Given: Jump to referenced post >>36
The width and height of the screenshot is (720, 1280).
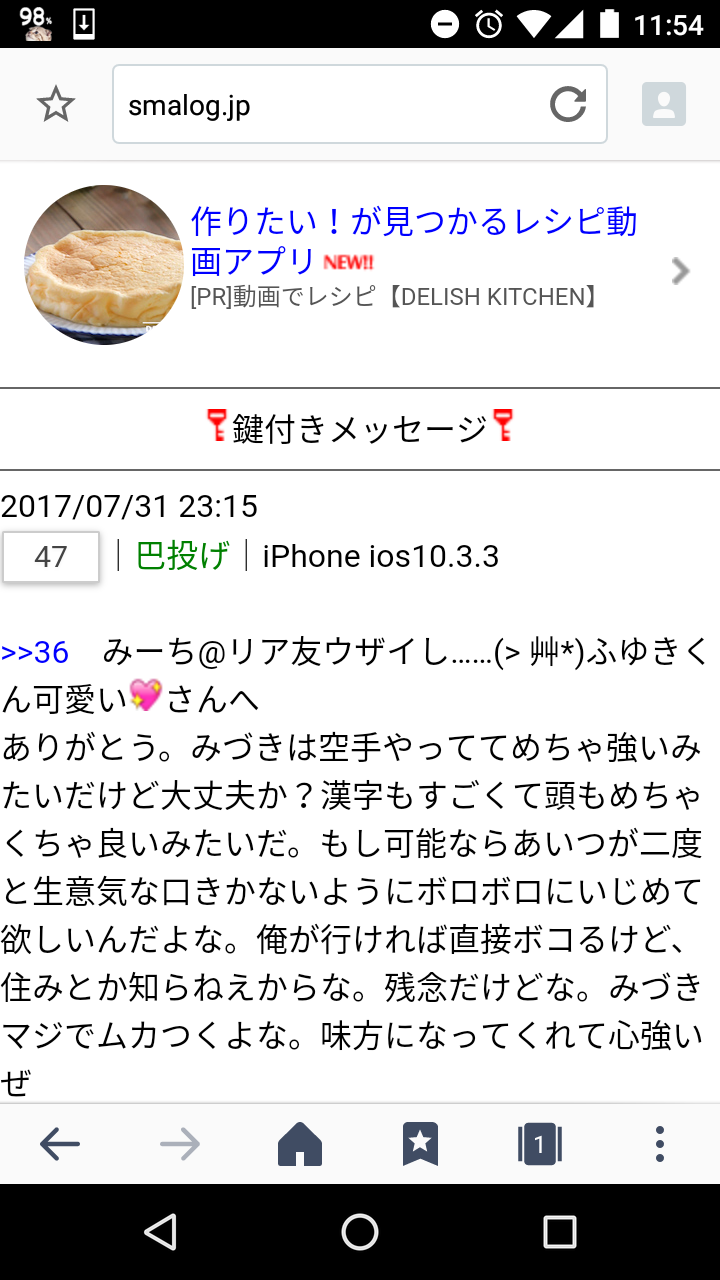Looking at the screenshot, I should [x=35, y=653].
